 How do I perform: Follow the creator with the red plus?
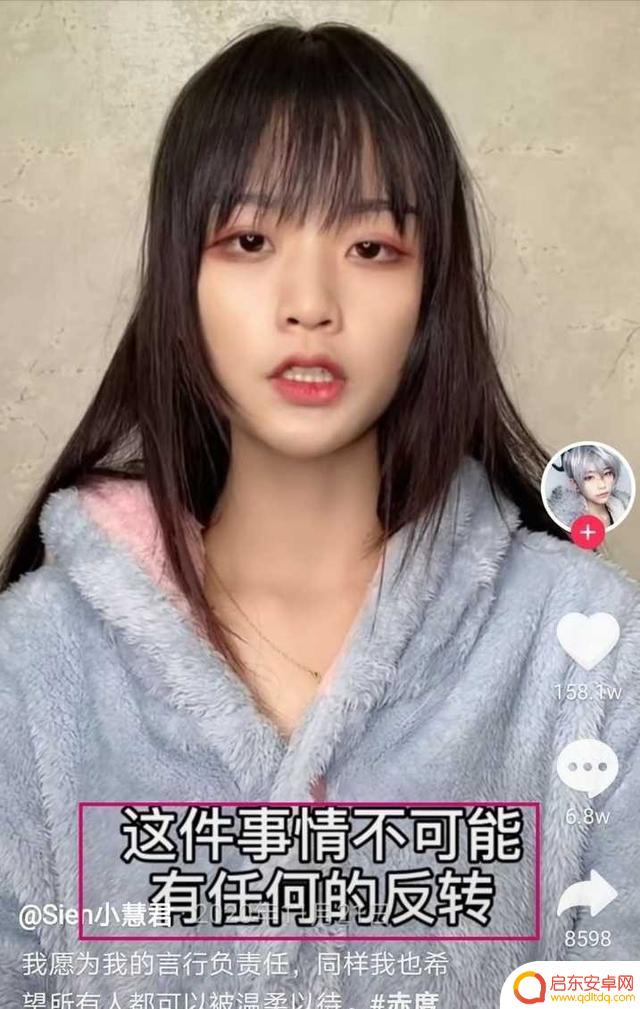pyautogui.click(x=587, y=533)
